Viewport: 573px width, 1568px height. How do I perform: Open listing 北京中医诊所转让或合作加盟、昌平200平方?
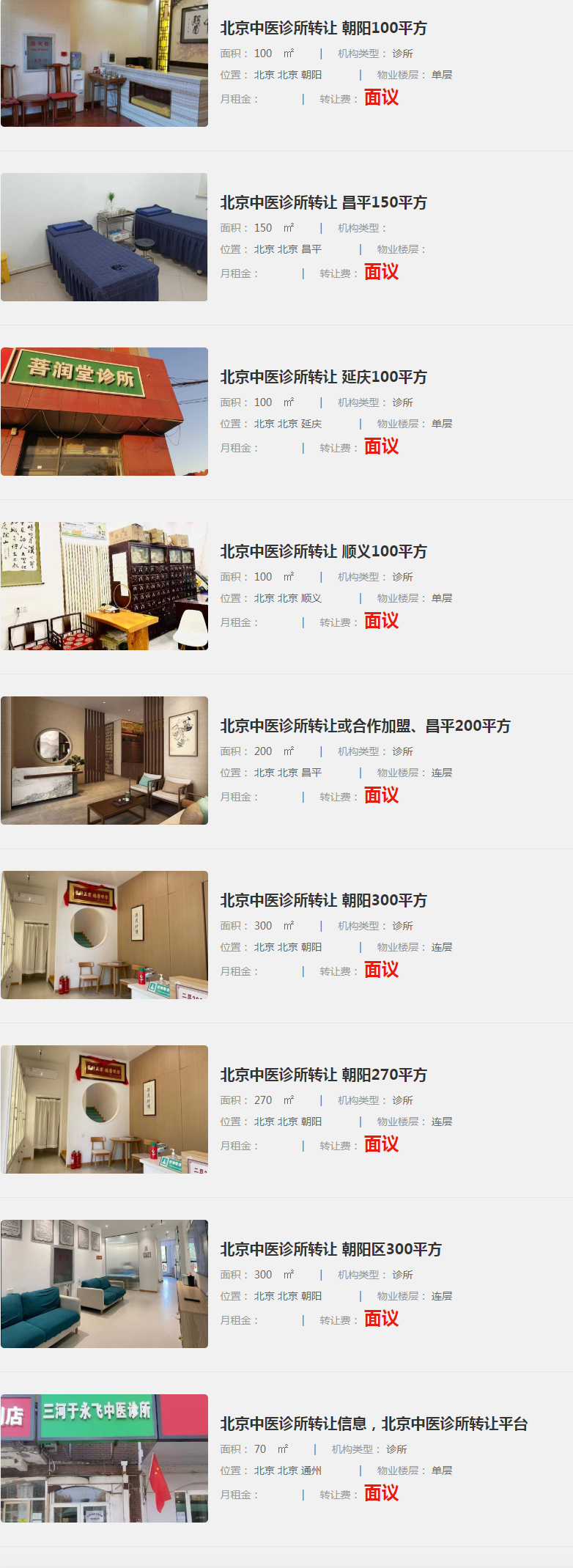click(365, 726)
